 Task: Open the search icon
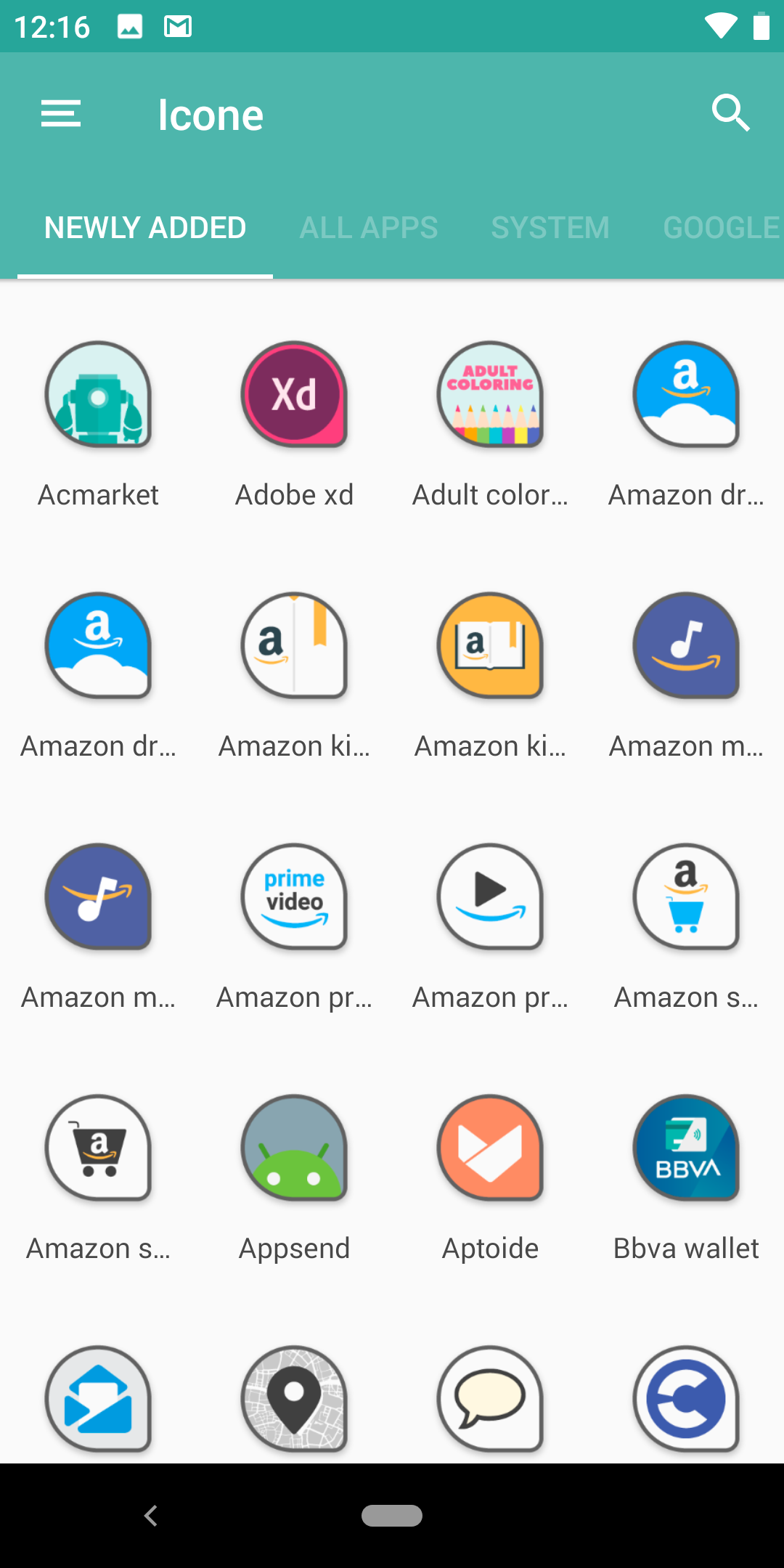coord(730,113)
